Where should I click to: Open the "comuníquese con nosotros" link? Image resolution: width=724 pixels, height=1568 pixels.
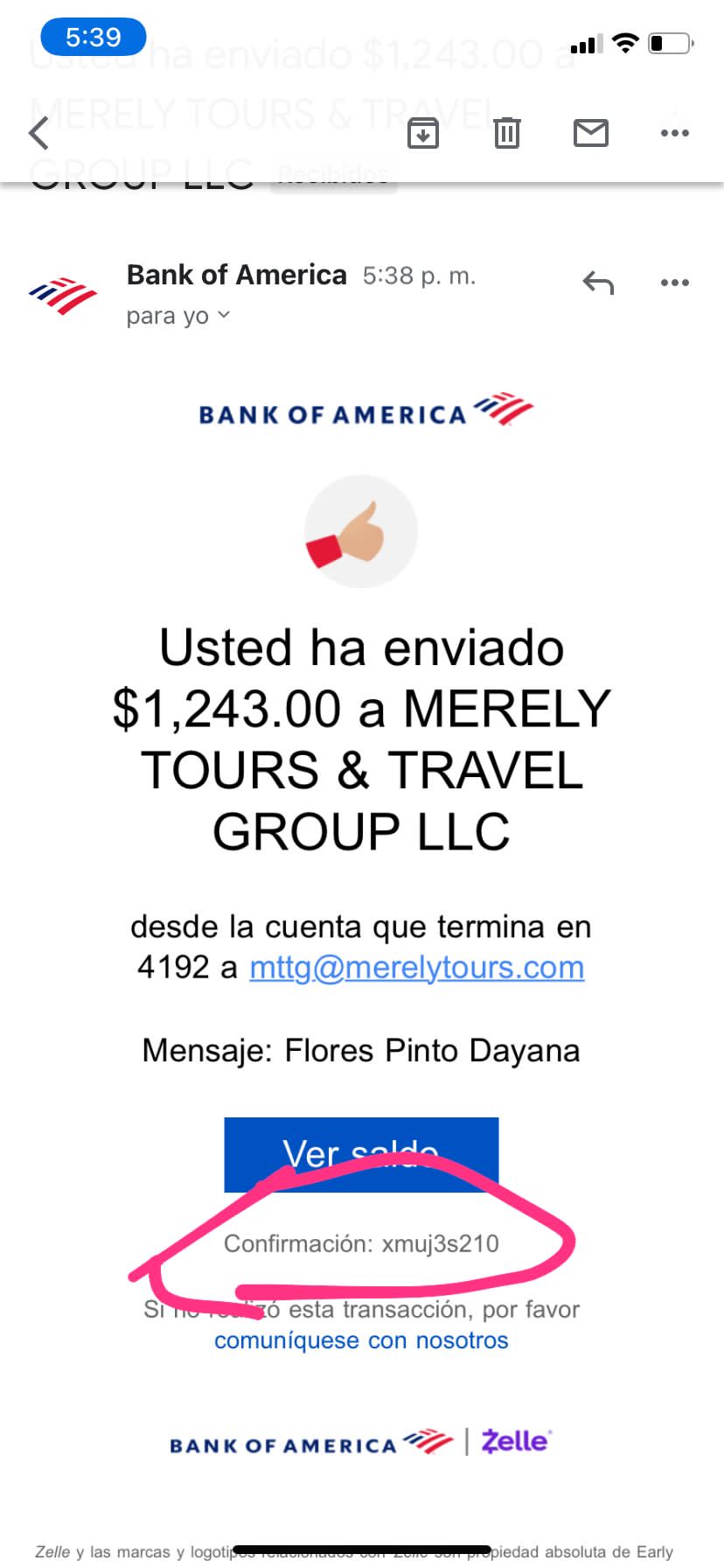pos(361,1340)
